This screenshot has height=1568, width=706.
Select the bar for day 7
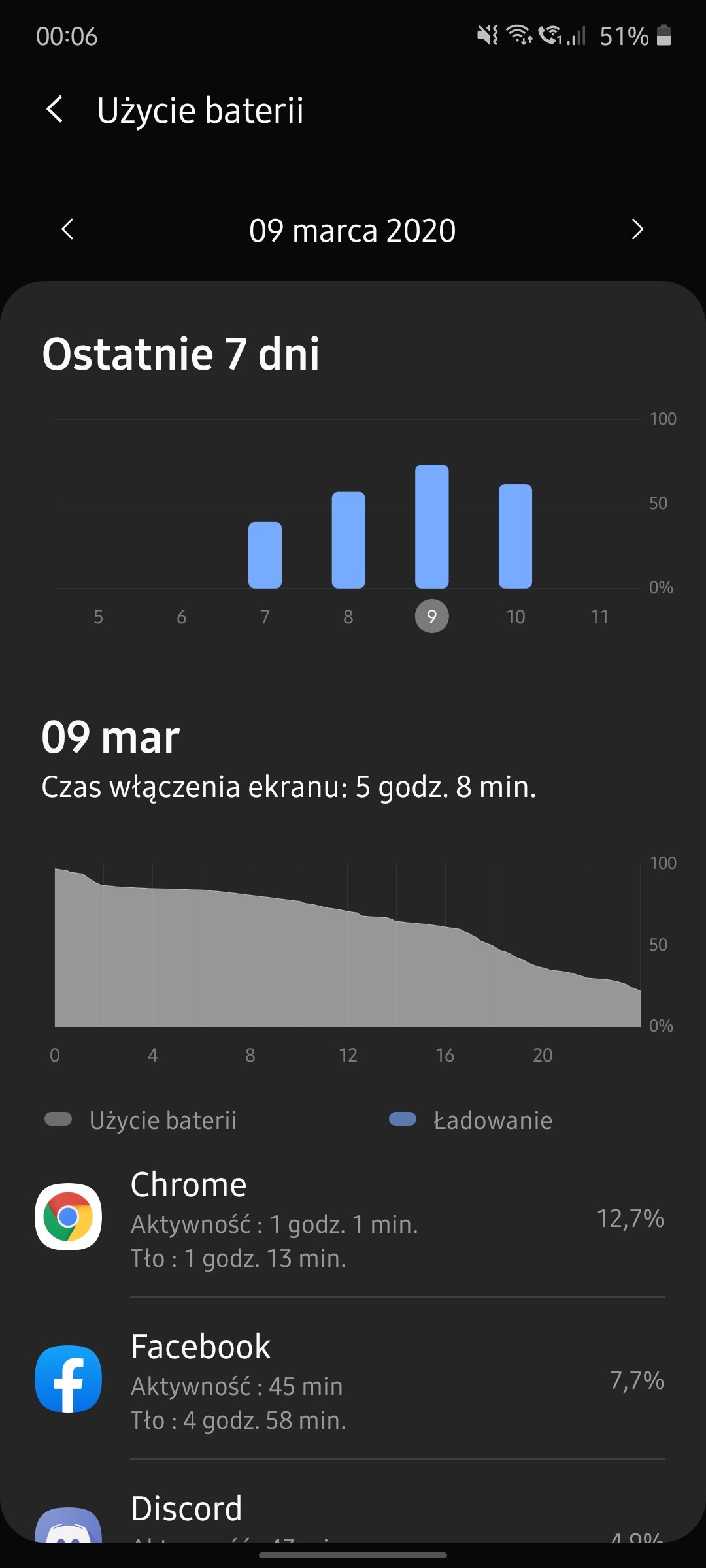[265, 555]
